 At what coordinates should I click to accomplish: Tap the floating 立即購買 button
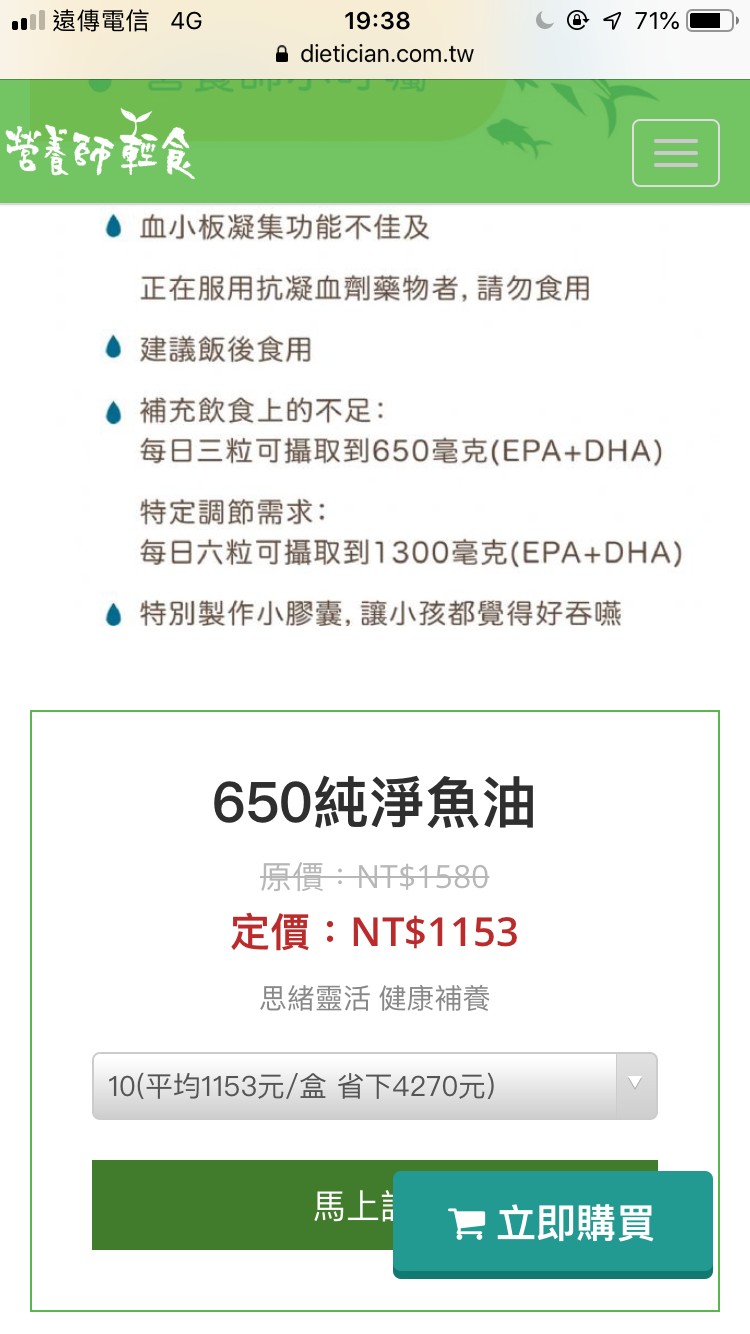tap(553, 1224)
